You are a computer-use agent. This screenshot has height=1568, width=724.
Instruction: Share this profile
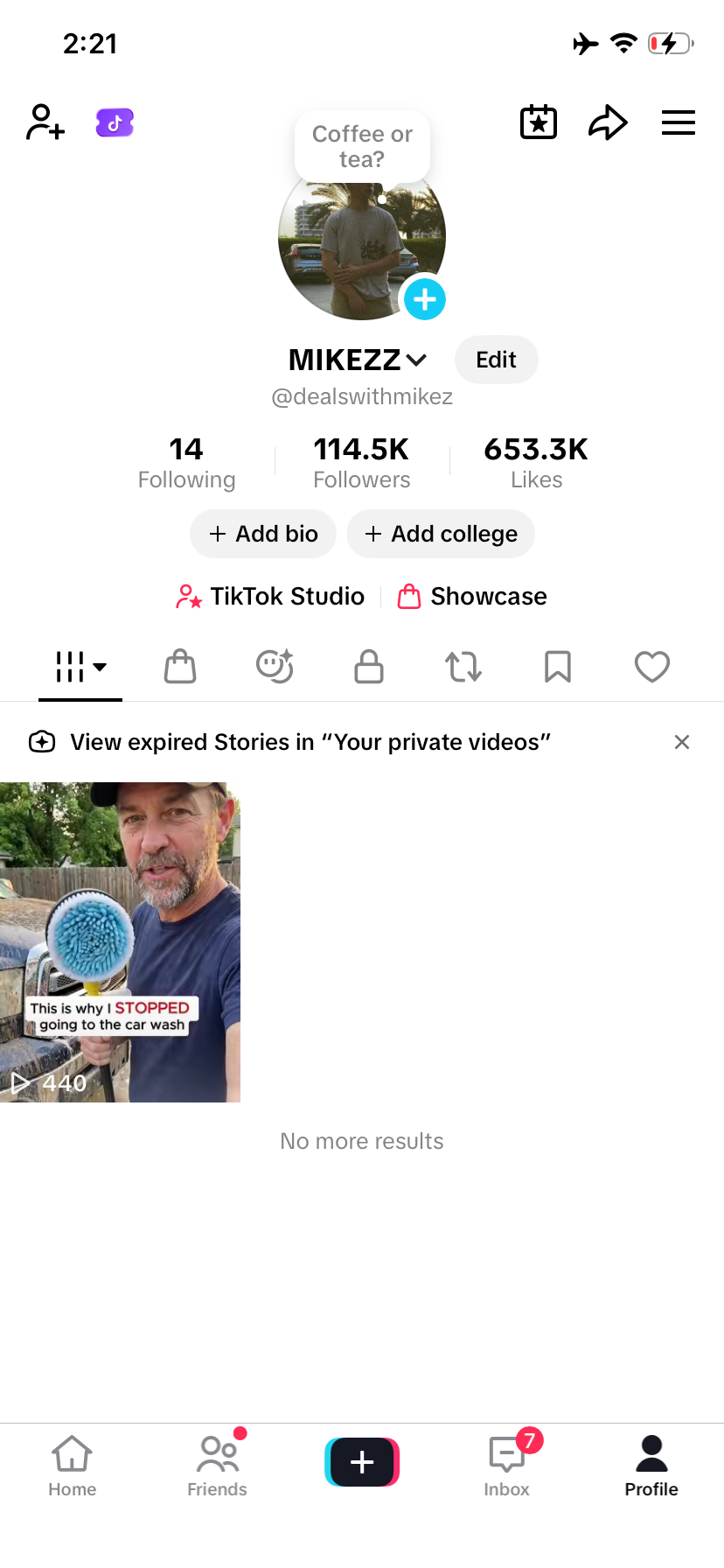click(608, 122)
